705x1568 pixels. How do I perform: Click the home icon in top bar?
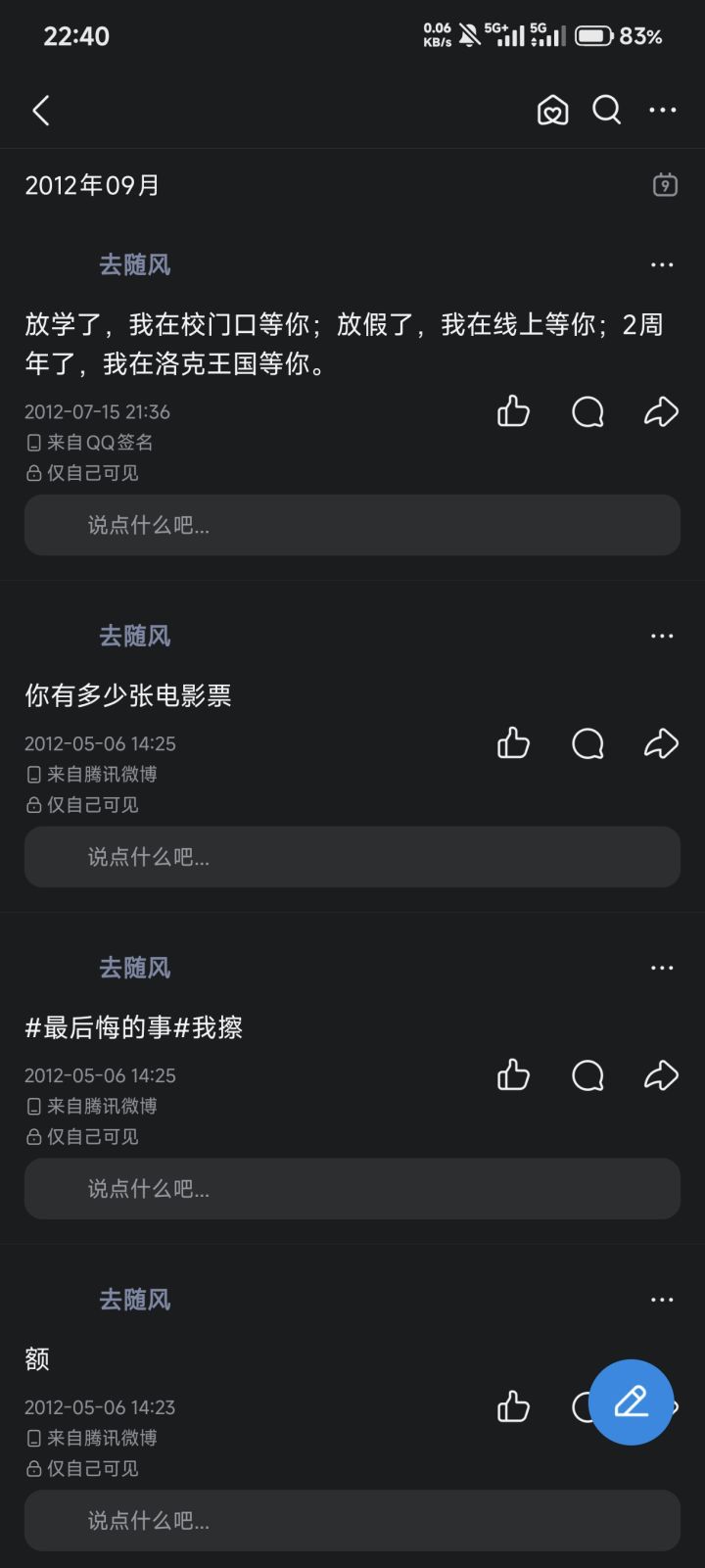click(551, 111)
